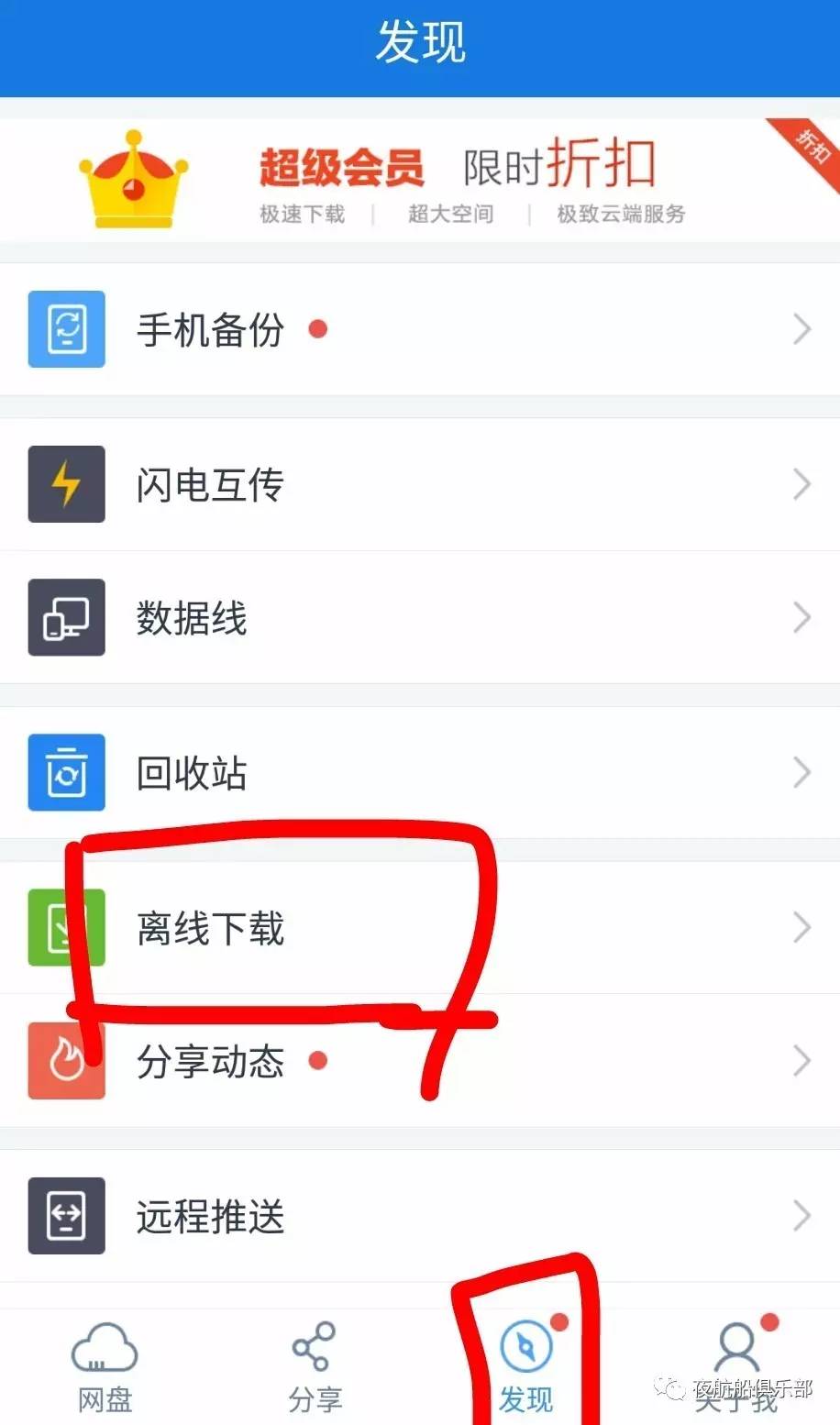
Task: Open the 手机备份 (phone backup) icon
Action: pyautogui.click(x=66, y=329)
